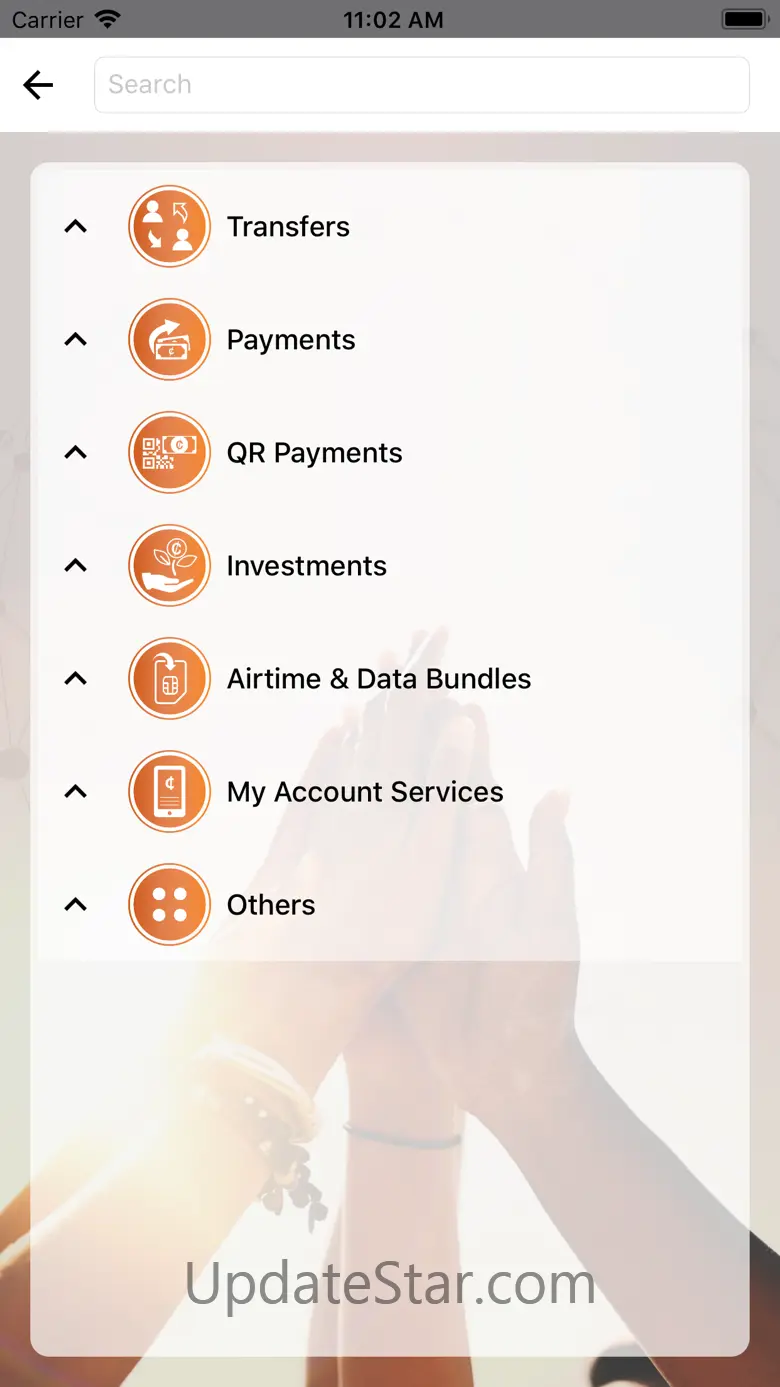Go back using the arrow icon
The image size is (780, 1387).
tap(38, 85)
